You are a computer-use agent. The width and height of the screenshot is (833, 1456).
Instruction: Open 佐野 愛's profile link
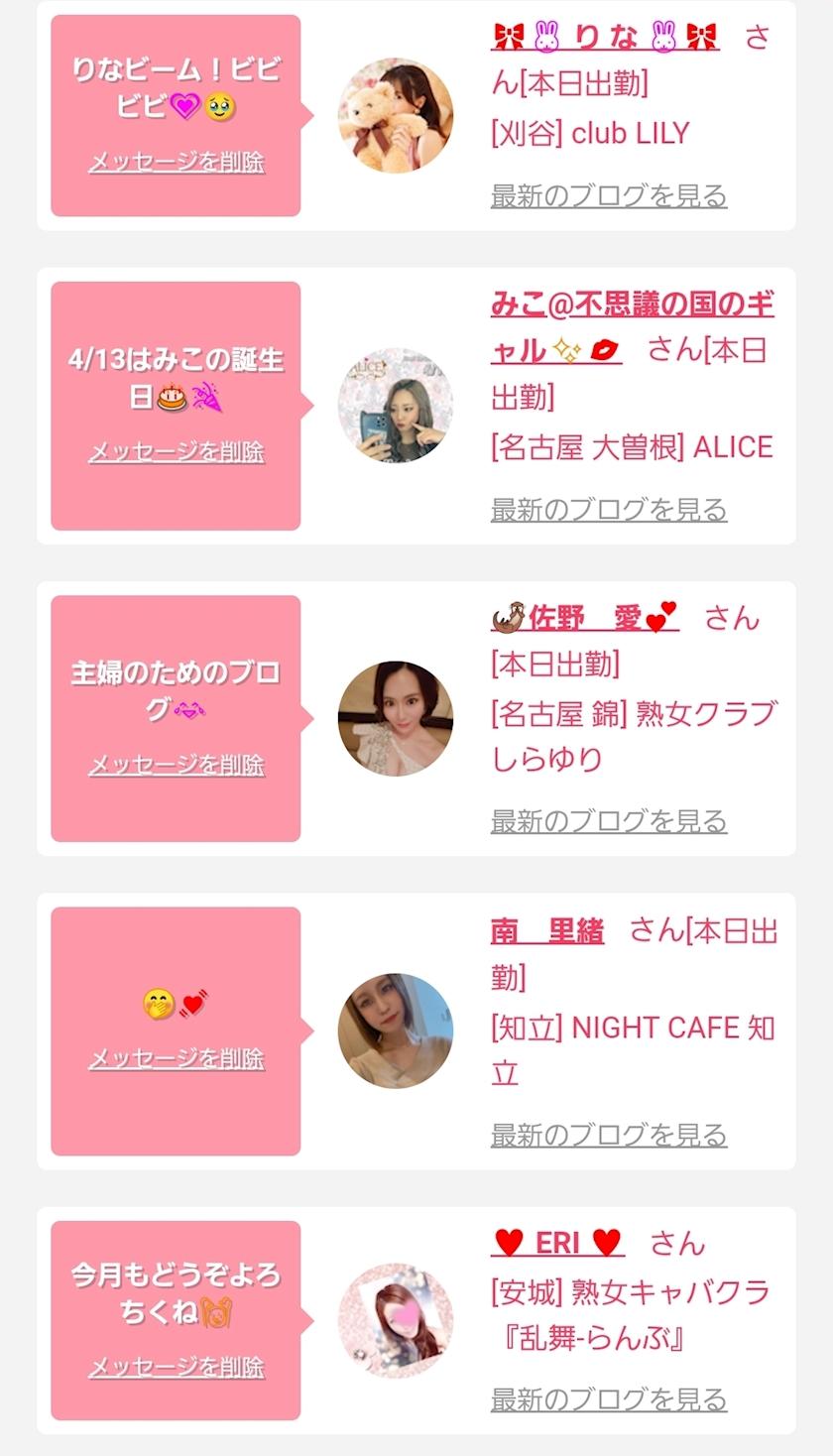point(585,618)
